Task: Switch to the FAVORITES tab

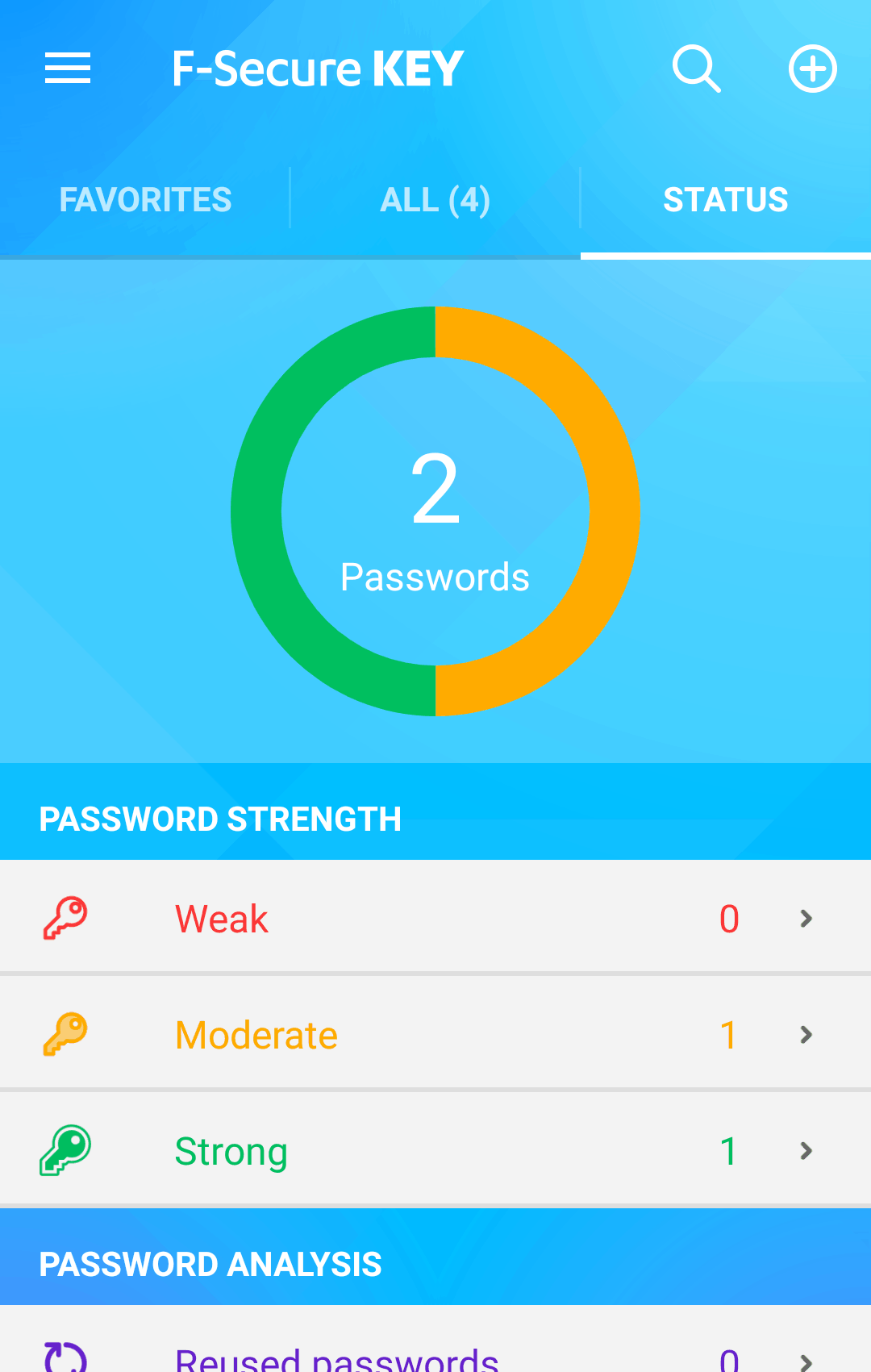Action: (x=145, y=198)
